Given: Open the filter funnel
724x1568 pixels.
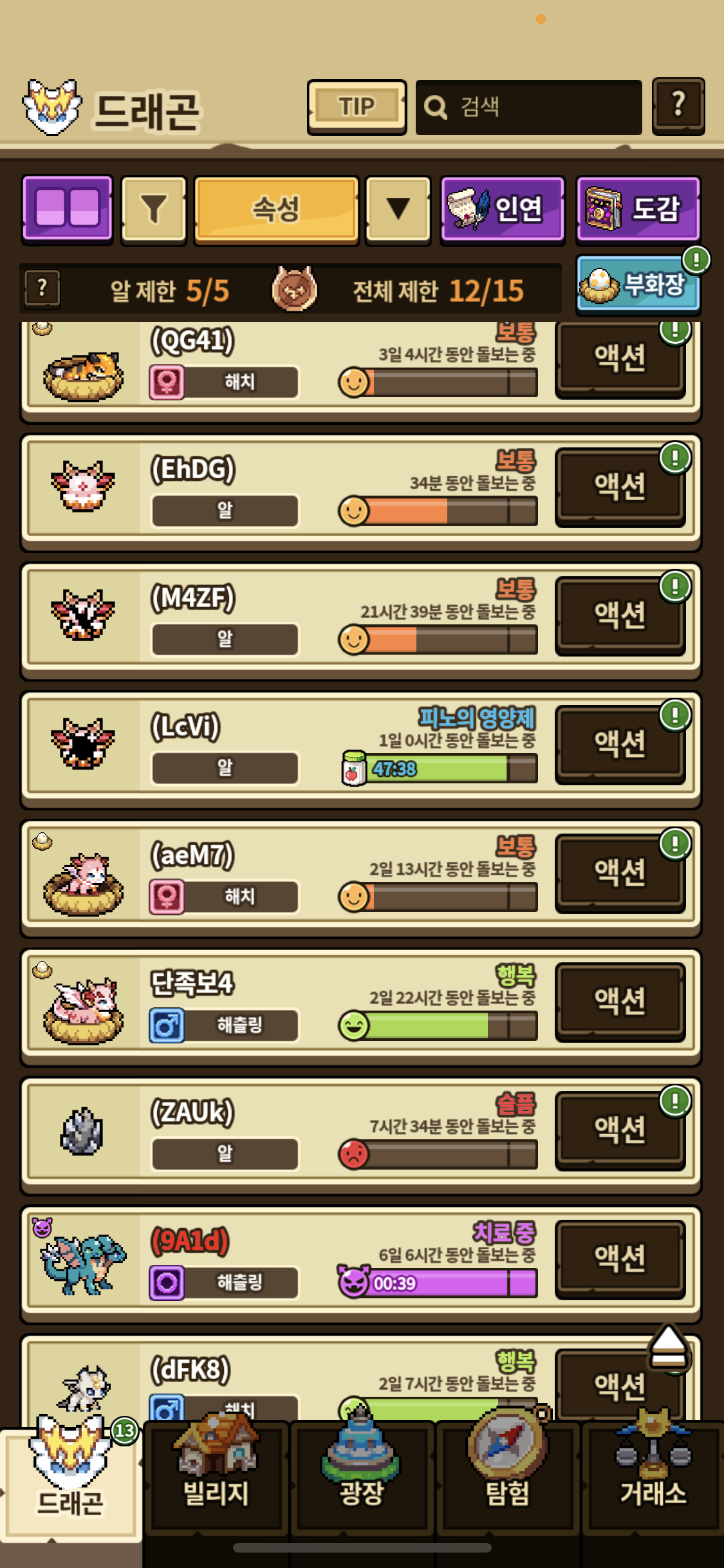Looking at the screenshot, I should tap(154, 210).
